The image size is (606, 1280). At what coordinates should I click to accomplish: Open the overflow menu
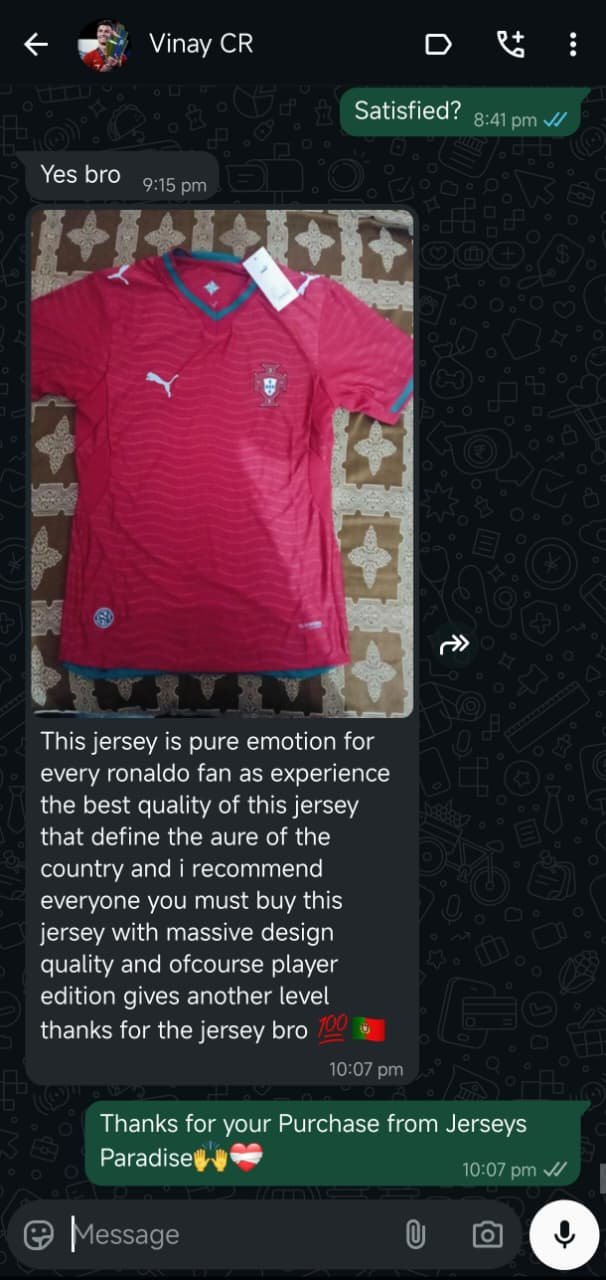click(x=572, y=44)
